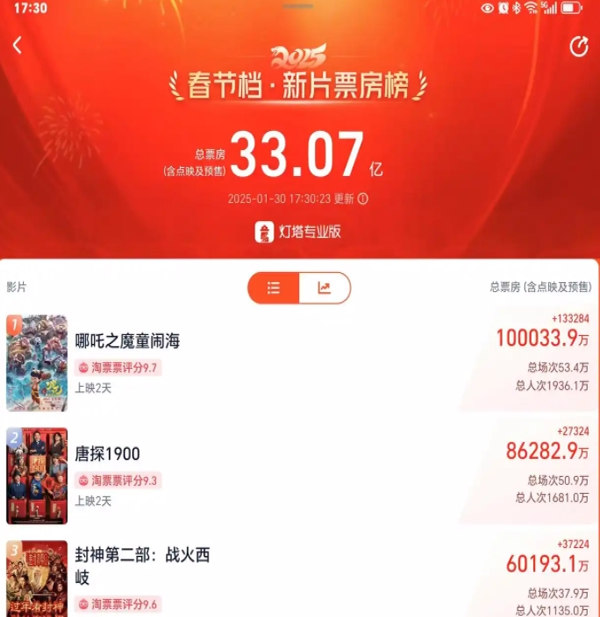Open the 封神第二部:战火西岐 entry
The width and height of the screenshot is (600, 617).
142,565
